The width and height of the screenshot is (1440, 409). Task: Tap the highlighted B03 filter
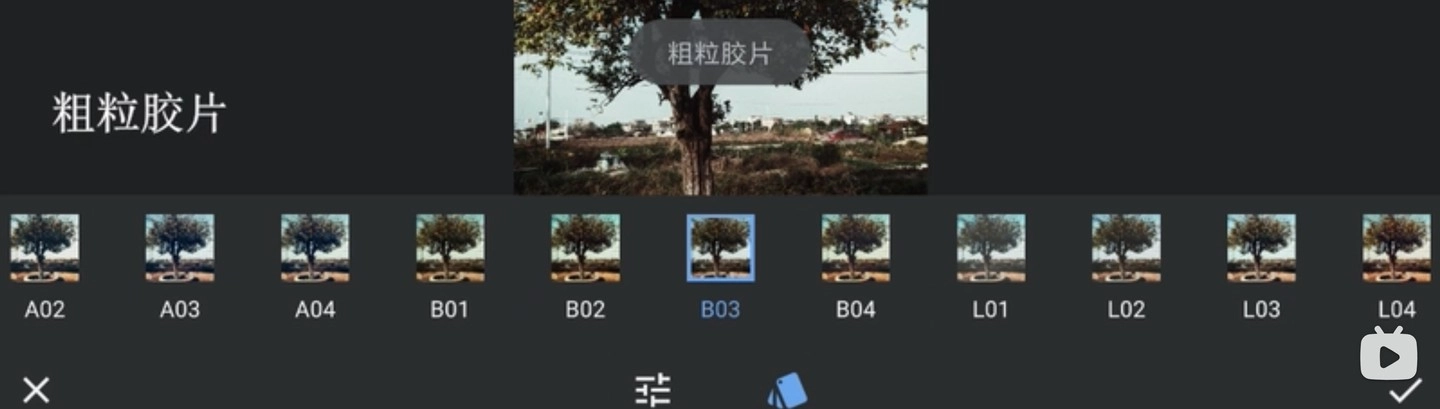click(720, 248)
